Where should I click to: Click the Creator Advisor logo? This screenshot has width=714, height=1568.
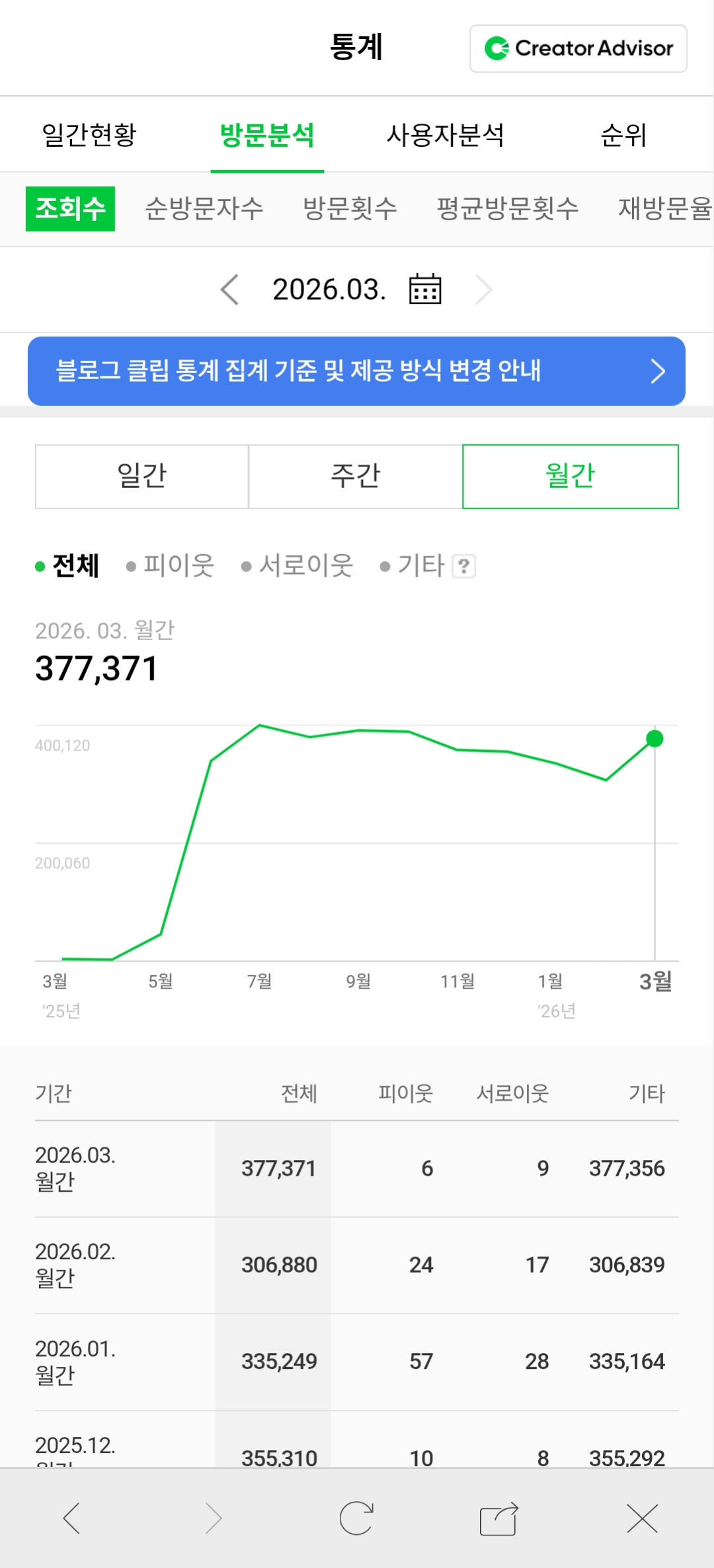coord(576,48)
